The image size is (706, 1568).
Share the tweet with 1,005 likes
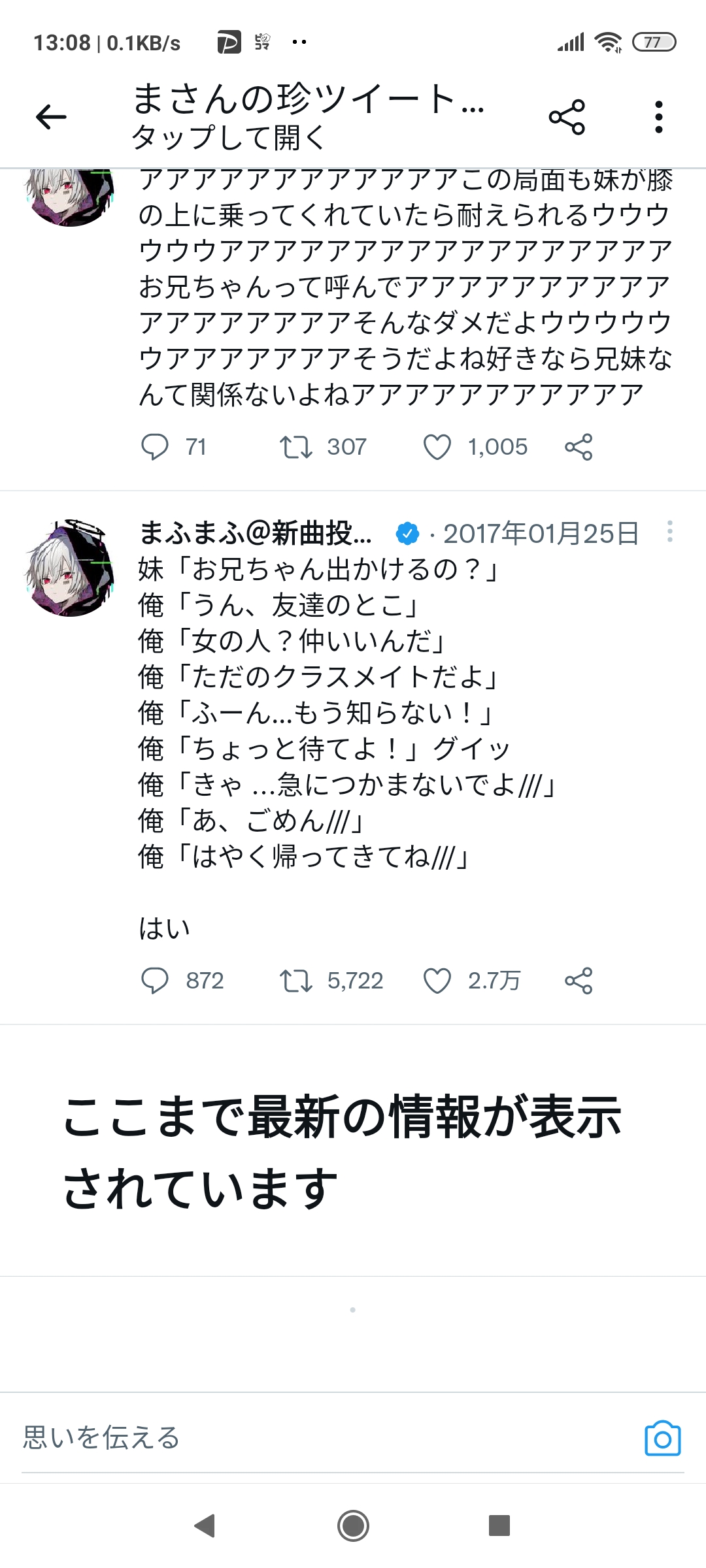pyautogui.click(x=579, y=447)
